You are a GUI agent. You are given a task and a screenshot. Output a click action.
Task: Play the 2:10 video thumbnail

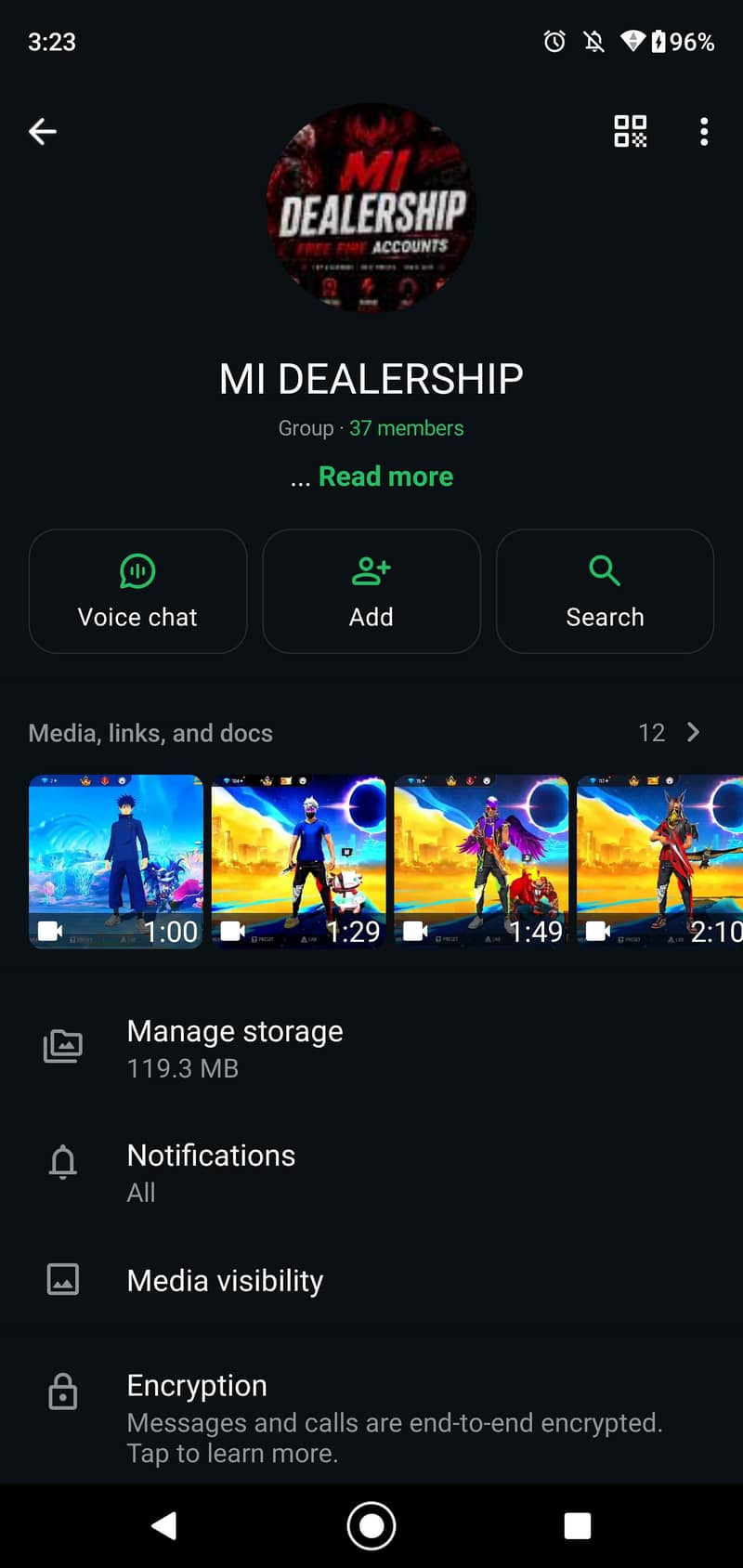pos(660,861)
